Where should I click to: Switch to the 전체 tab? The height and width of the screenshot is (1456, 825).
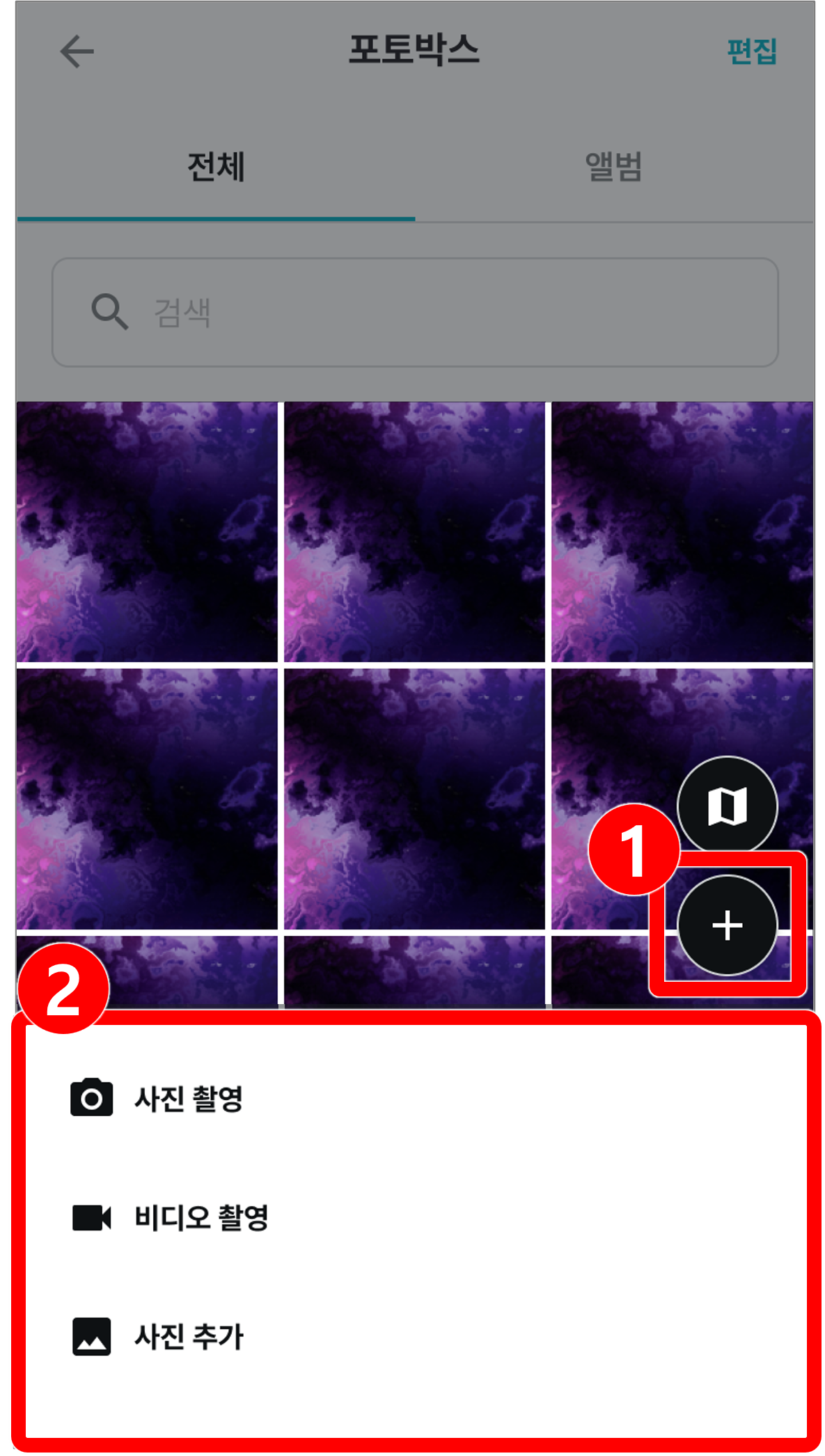(x=216, y=167)
